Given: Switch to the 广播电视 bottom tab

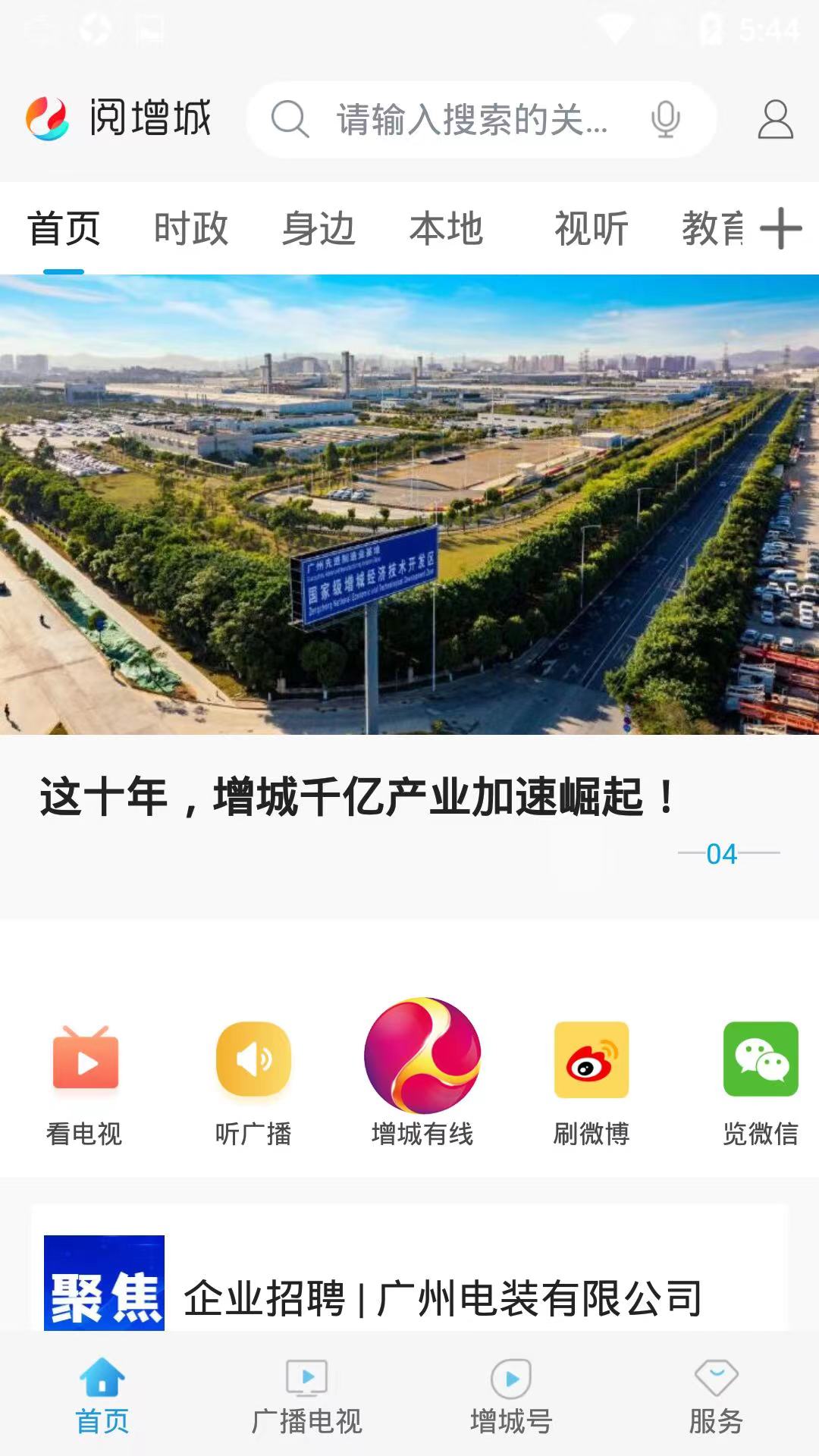Looking at the screenshot, I should pos(306,1397).
